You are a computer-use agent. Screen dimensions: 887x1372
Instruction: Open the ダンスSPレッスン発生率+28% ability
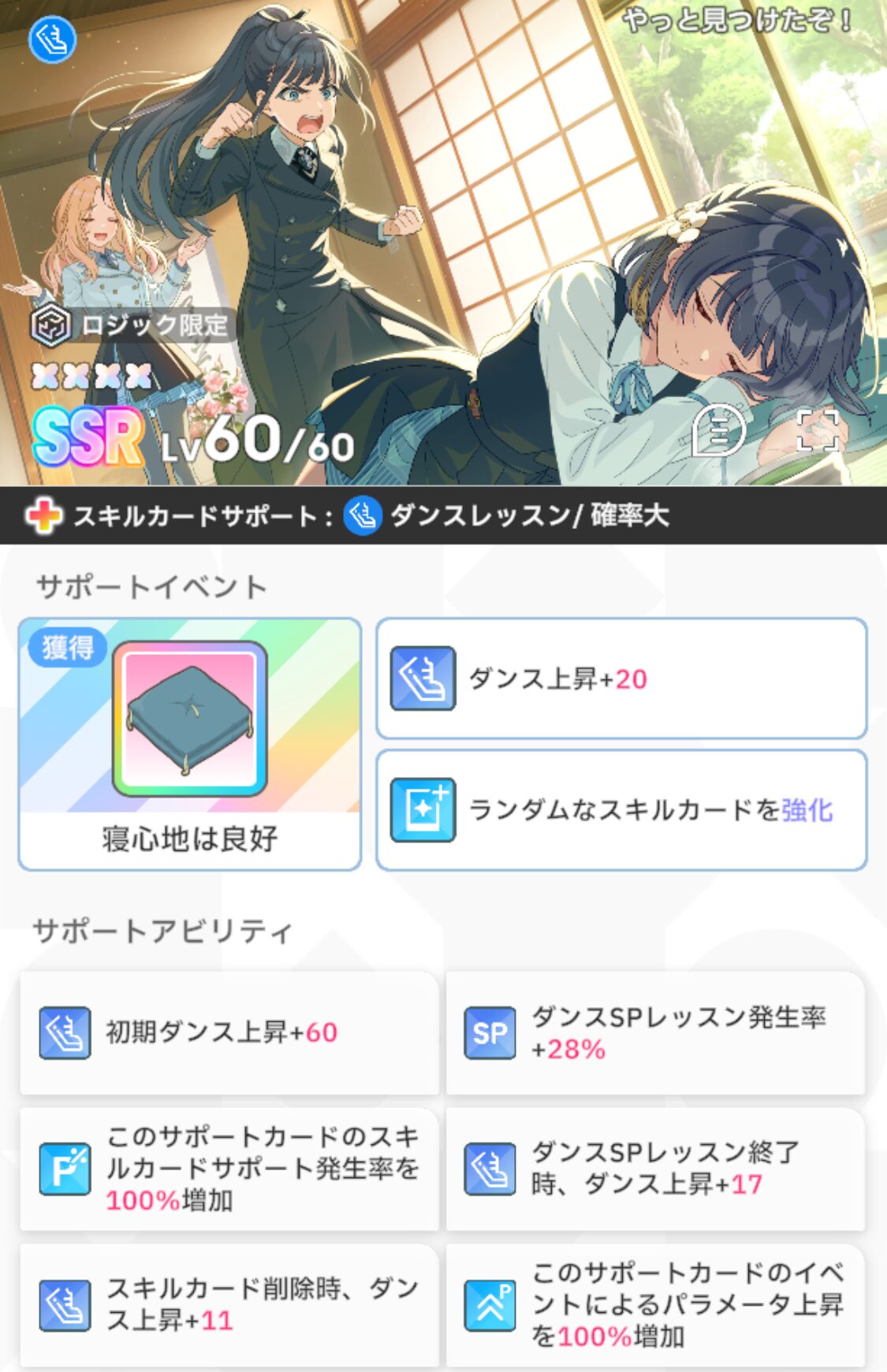[655, 1032]
